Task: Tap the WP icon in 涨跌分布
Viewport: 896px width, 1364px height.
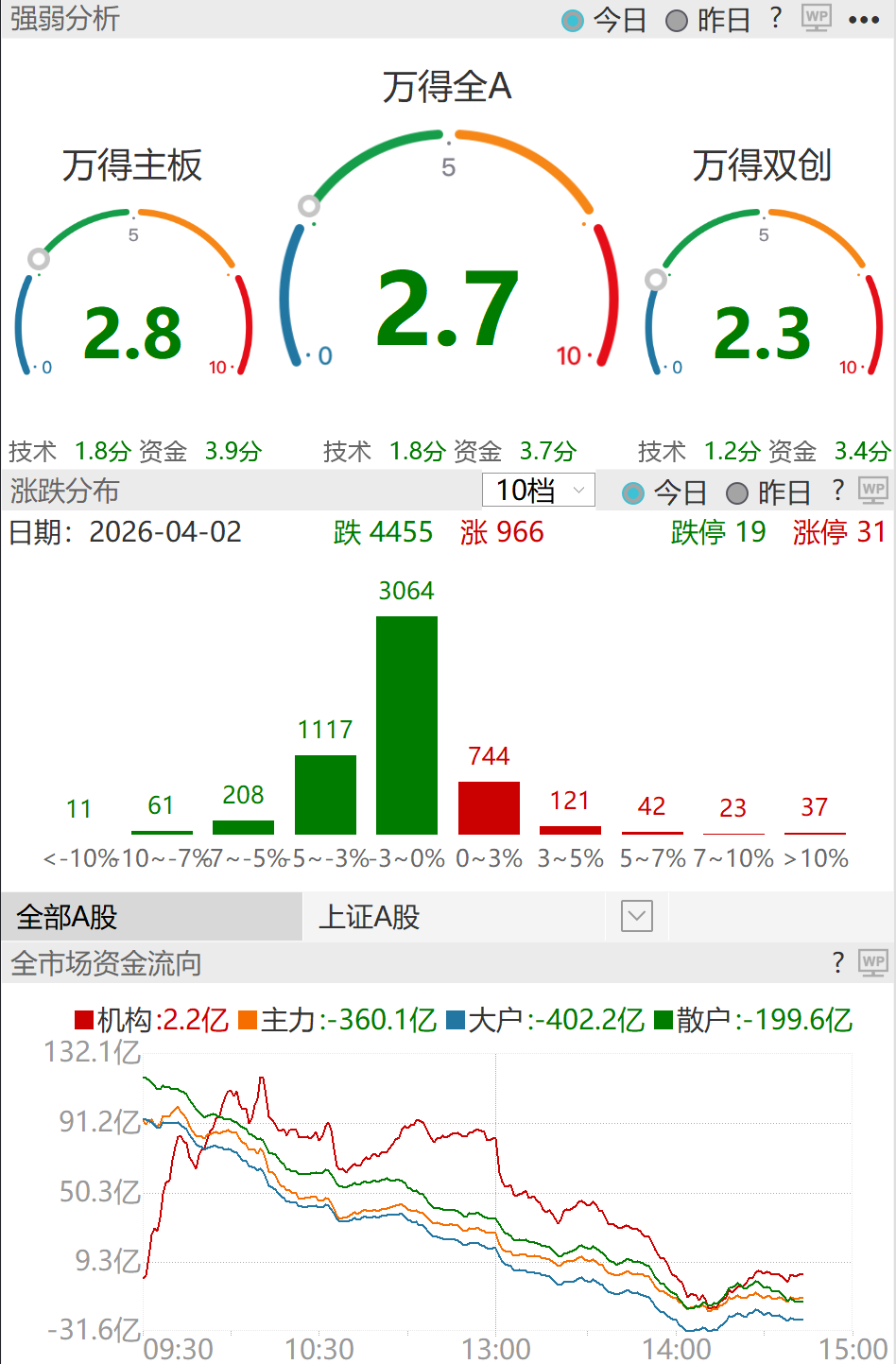Action: (872, 491)
